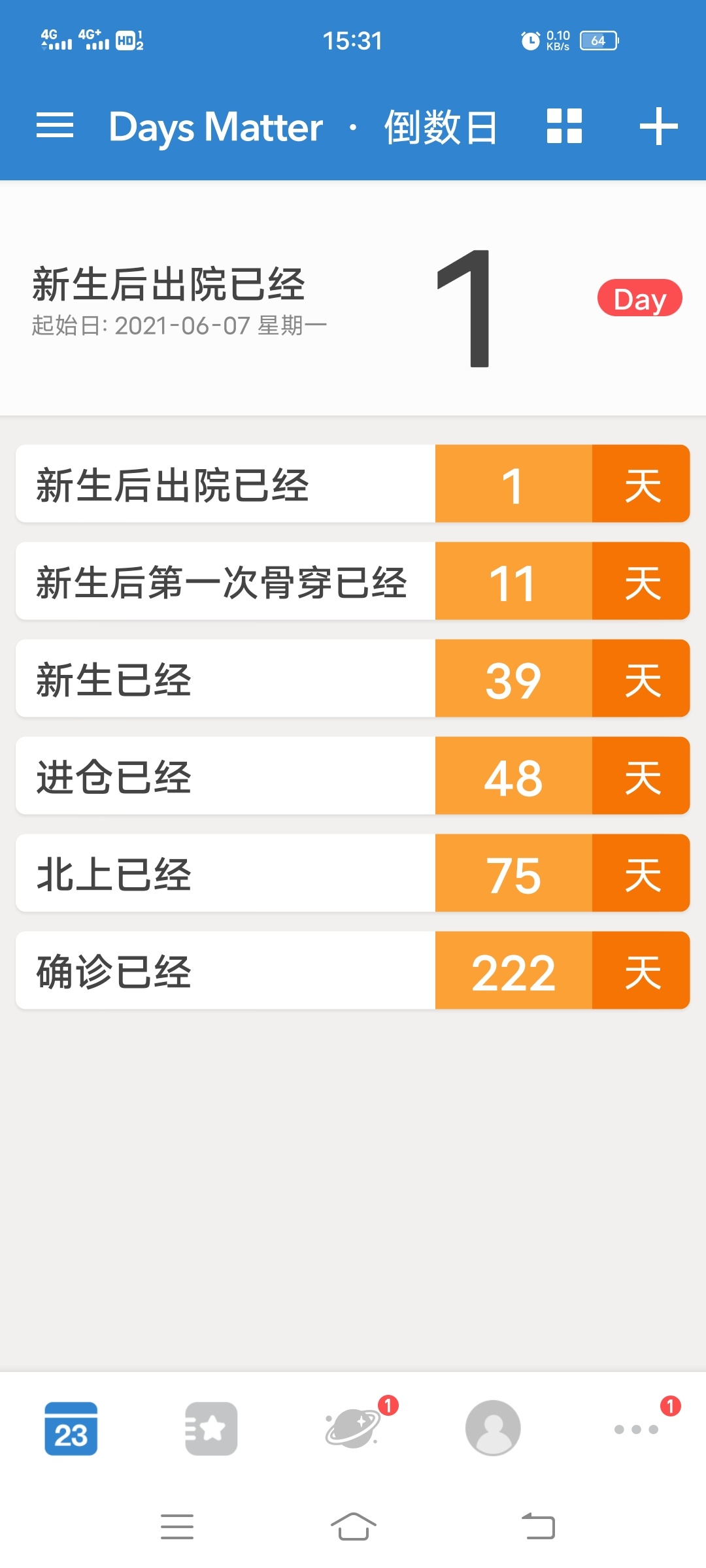This screenshot has width=706, height=1568.
Task: Open the planet discover tab
Action: coord(354,1428)
